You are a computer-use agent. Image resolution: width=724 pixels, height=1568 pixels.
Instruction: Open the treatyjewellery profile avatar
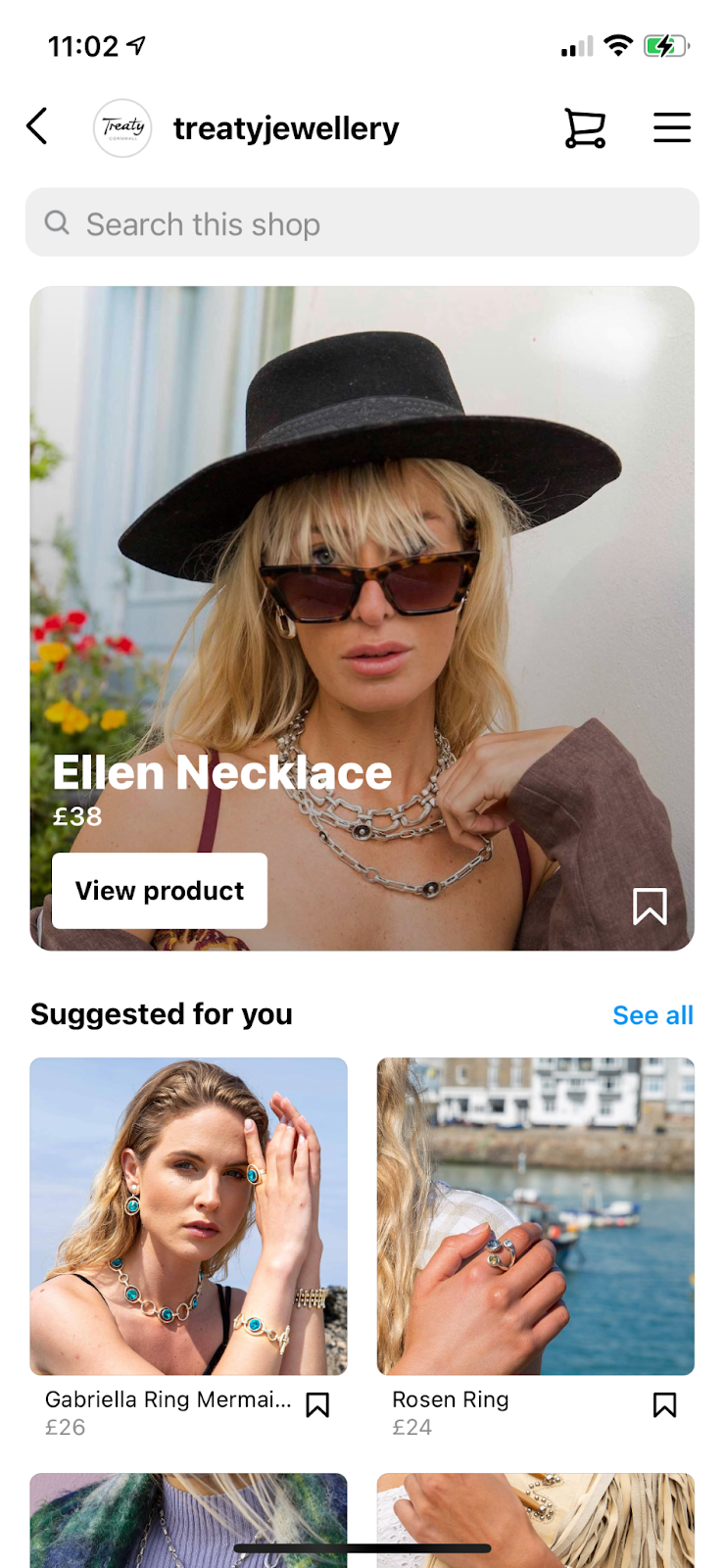click(122, 128)
